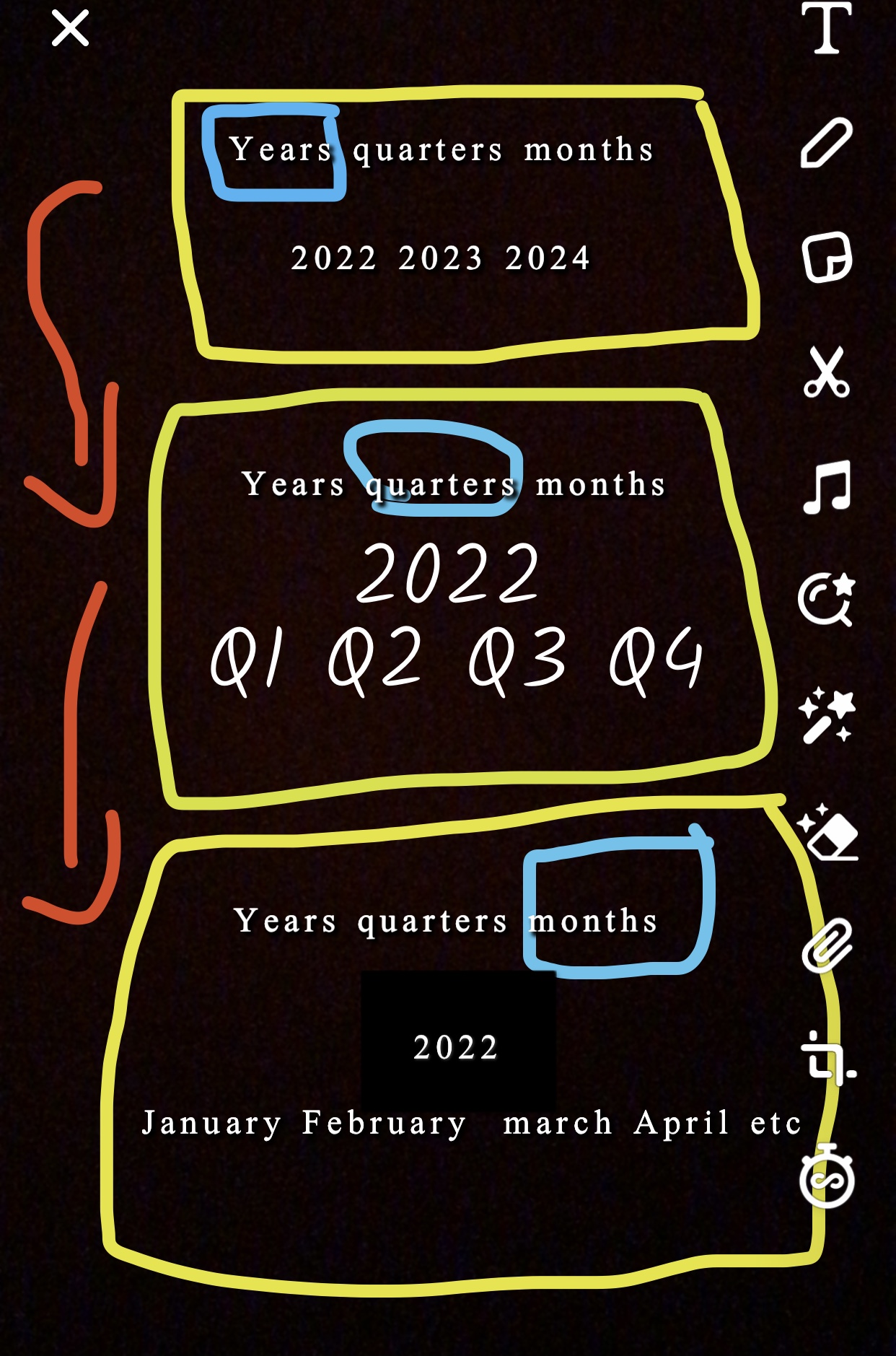This screenshot has height=1356, width=896.
Task: Set the snap timer
Action: pos(827,1176)
